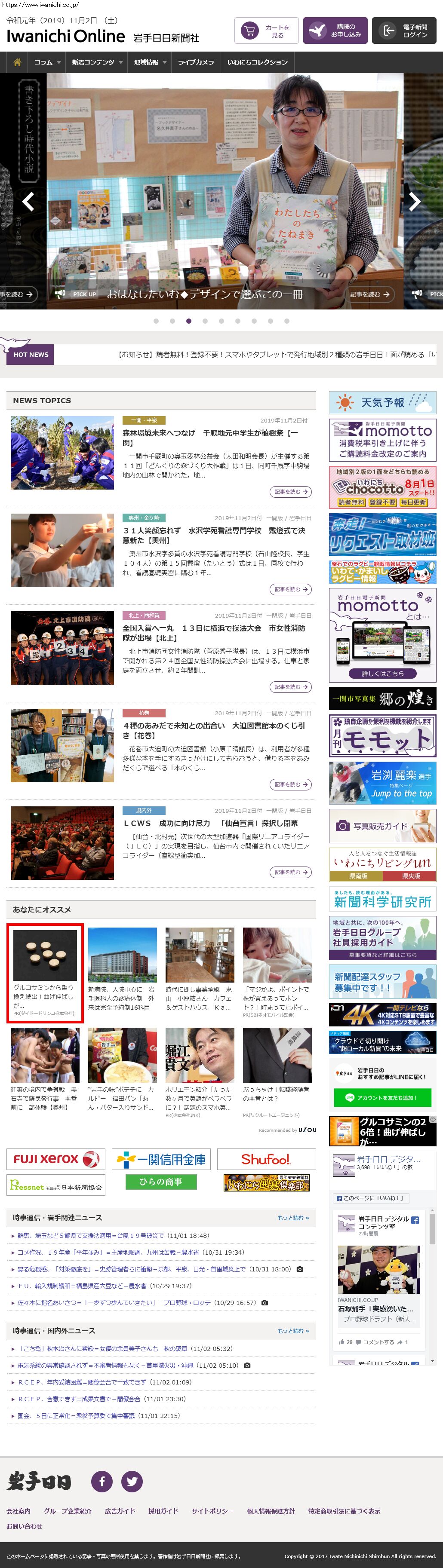Screen dimensions: 443x1568
Task: Expand the 地域情報 menu
Action: click(x=150, y=62)
